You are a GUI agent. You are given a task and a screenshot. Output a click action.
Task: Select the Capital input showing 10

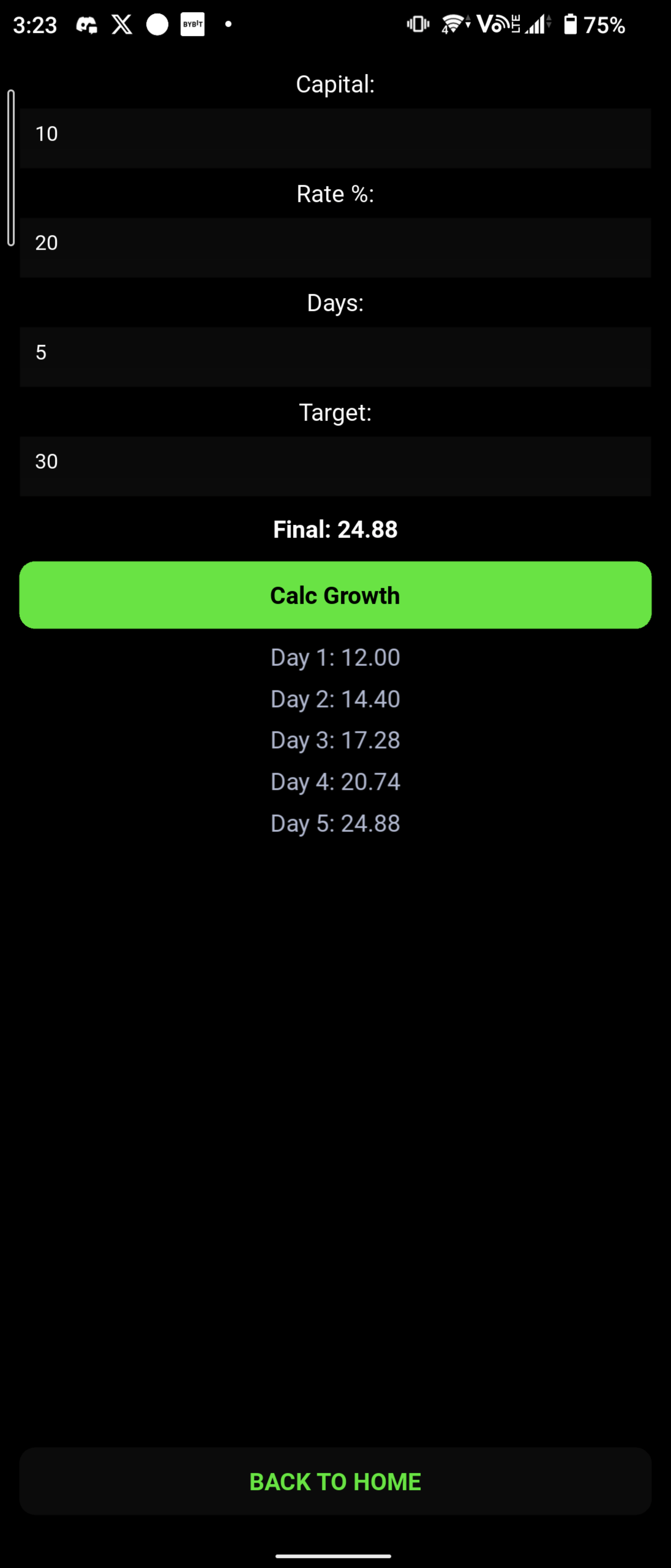pos(335,138)
